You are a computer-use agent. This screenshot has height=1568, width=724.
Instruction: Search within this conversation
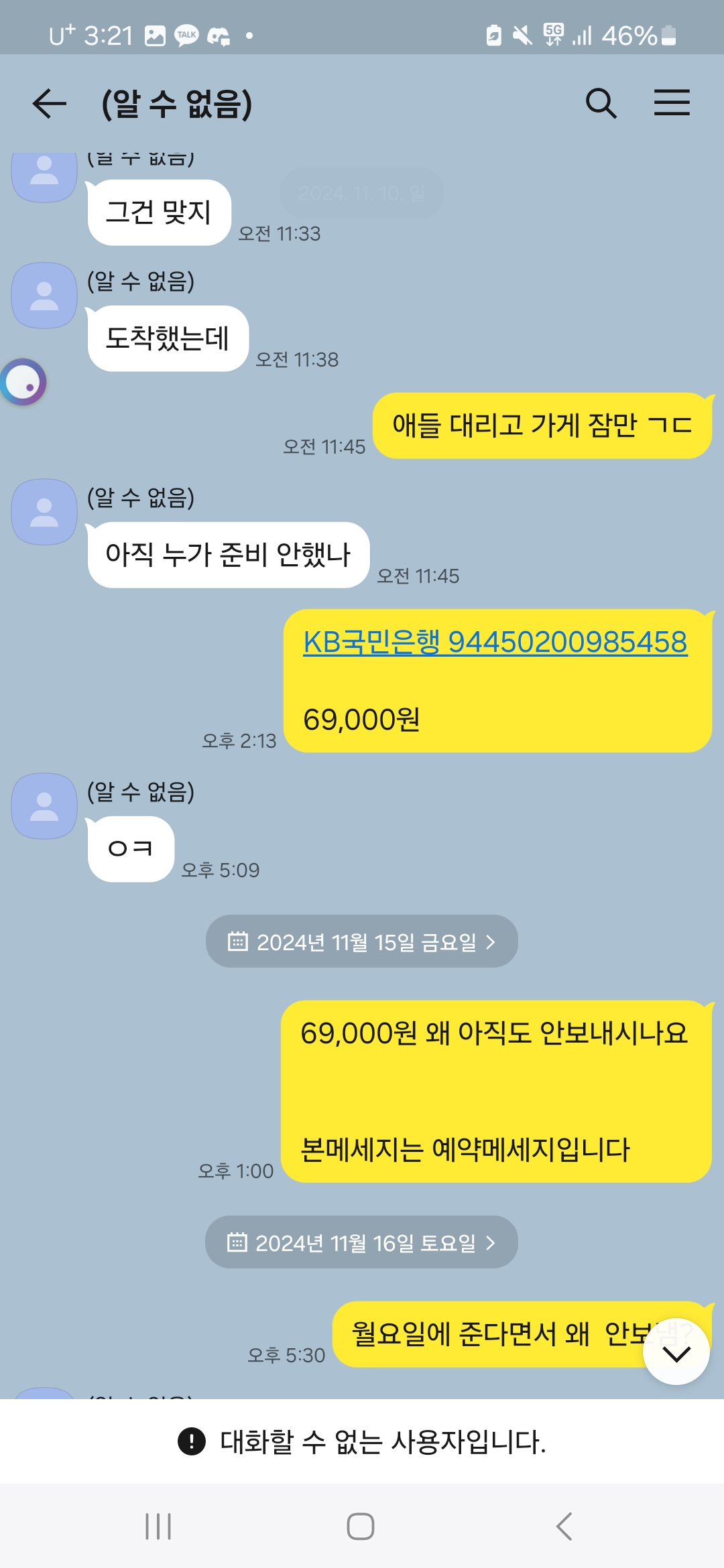point(601,104)
